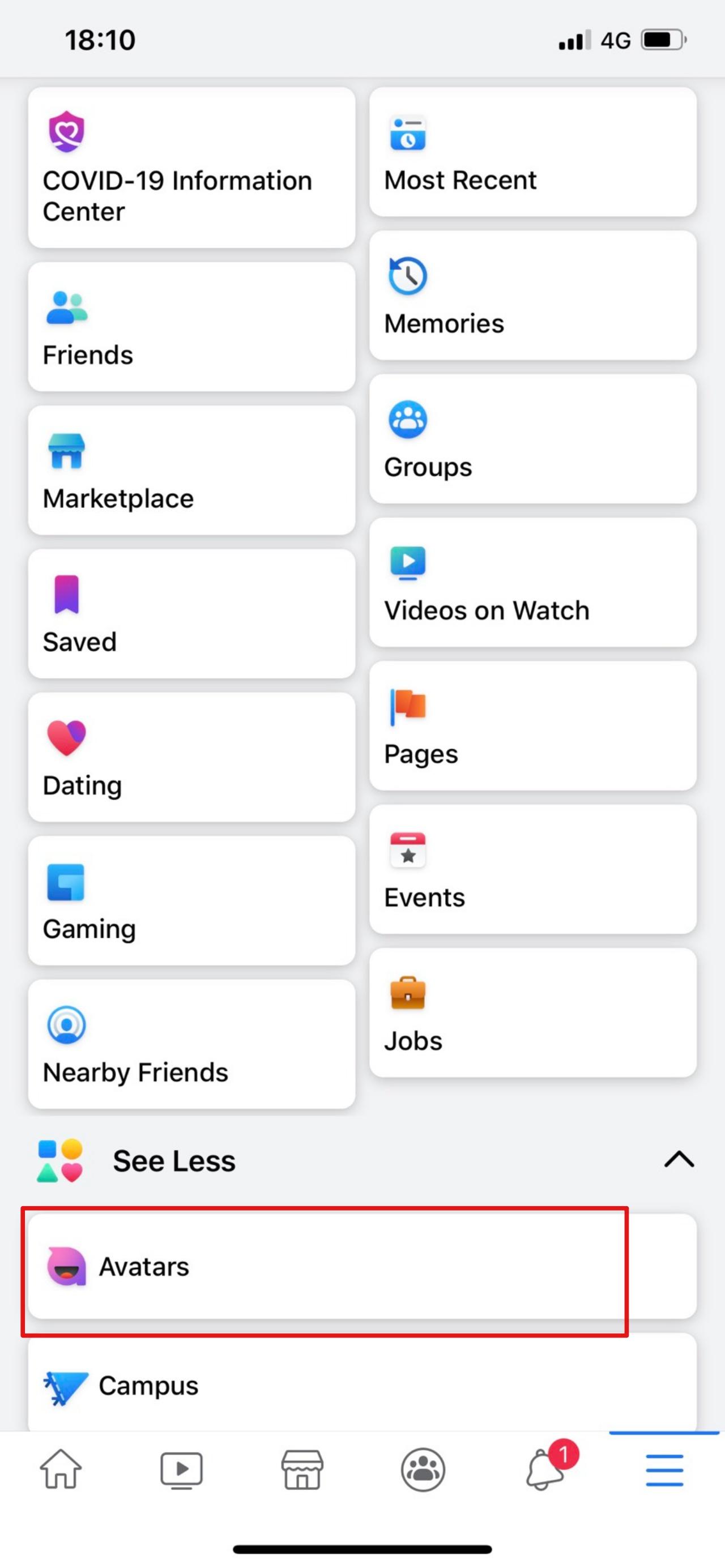Browse Jobs
The width and height of the screenshot is (725, 1568).
(x=532, y=1013)
